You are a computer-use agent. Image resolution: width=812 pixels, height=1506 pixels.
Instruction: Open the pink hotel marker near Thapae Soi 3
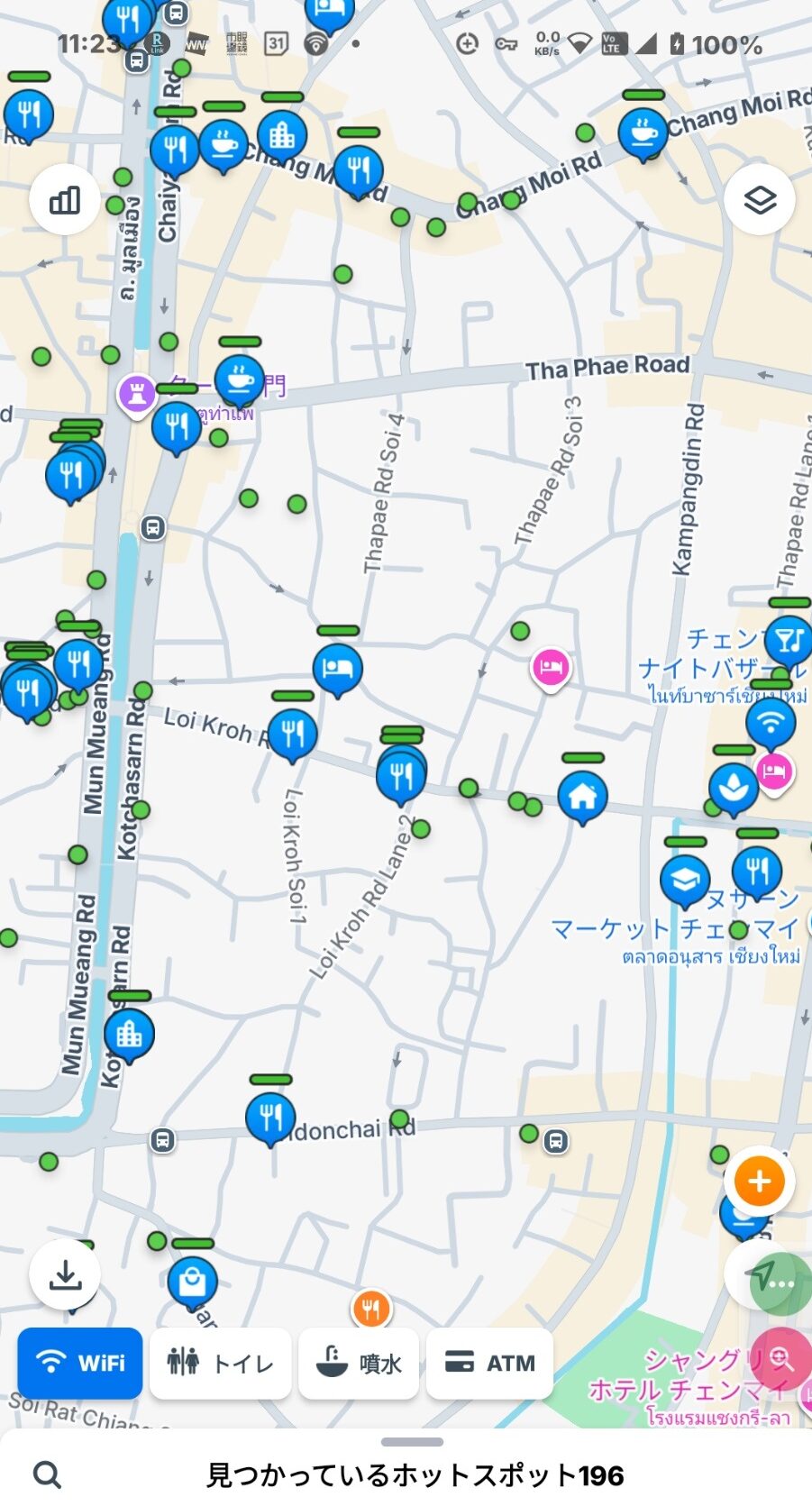tap(550, 667)
